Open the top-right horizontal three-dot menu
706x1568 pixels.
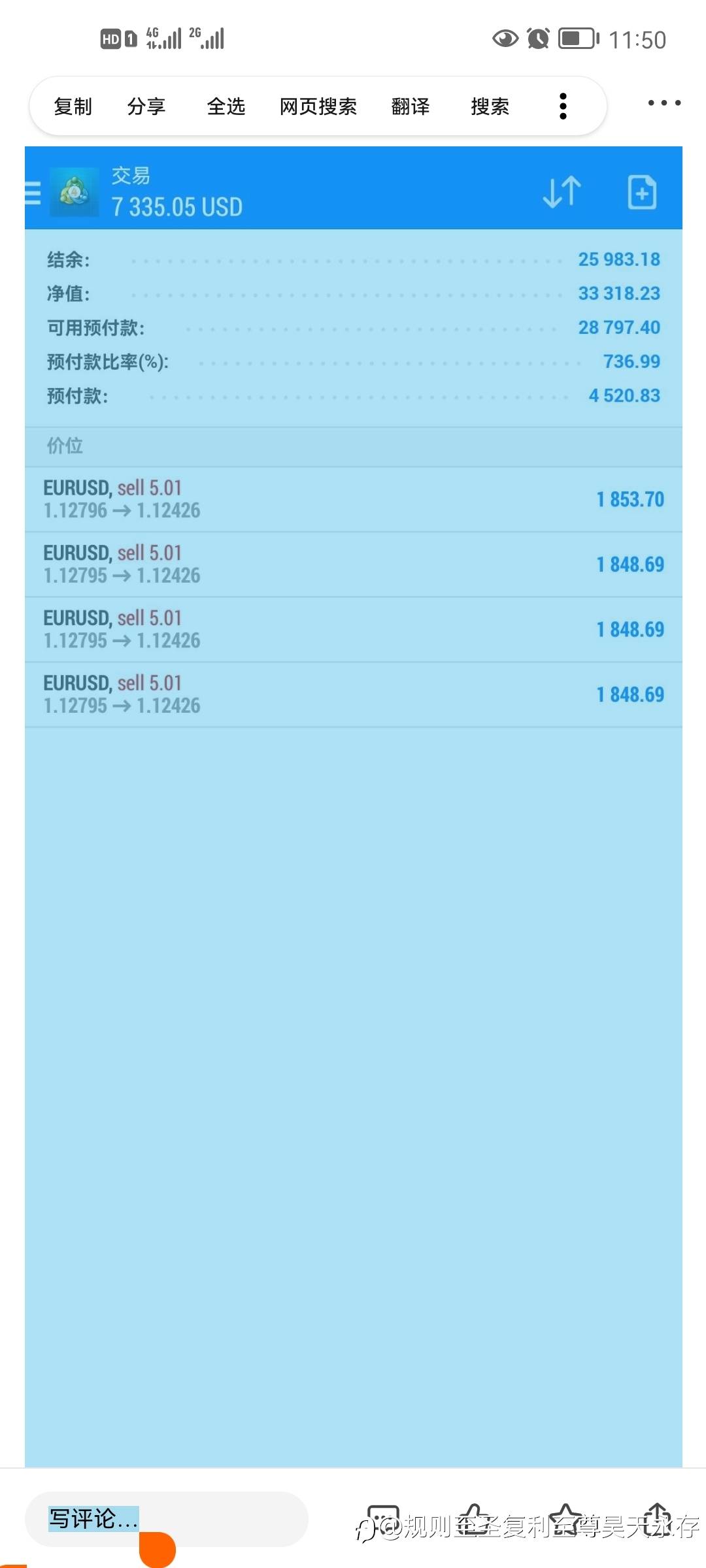coord(664,103)
